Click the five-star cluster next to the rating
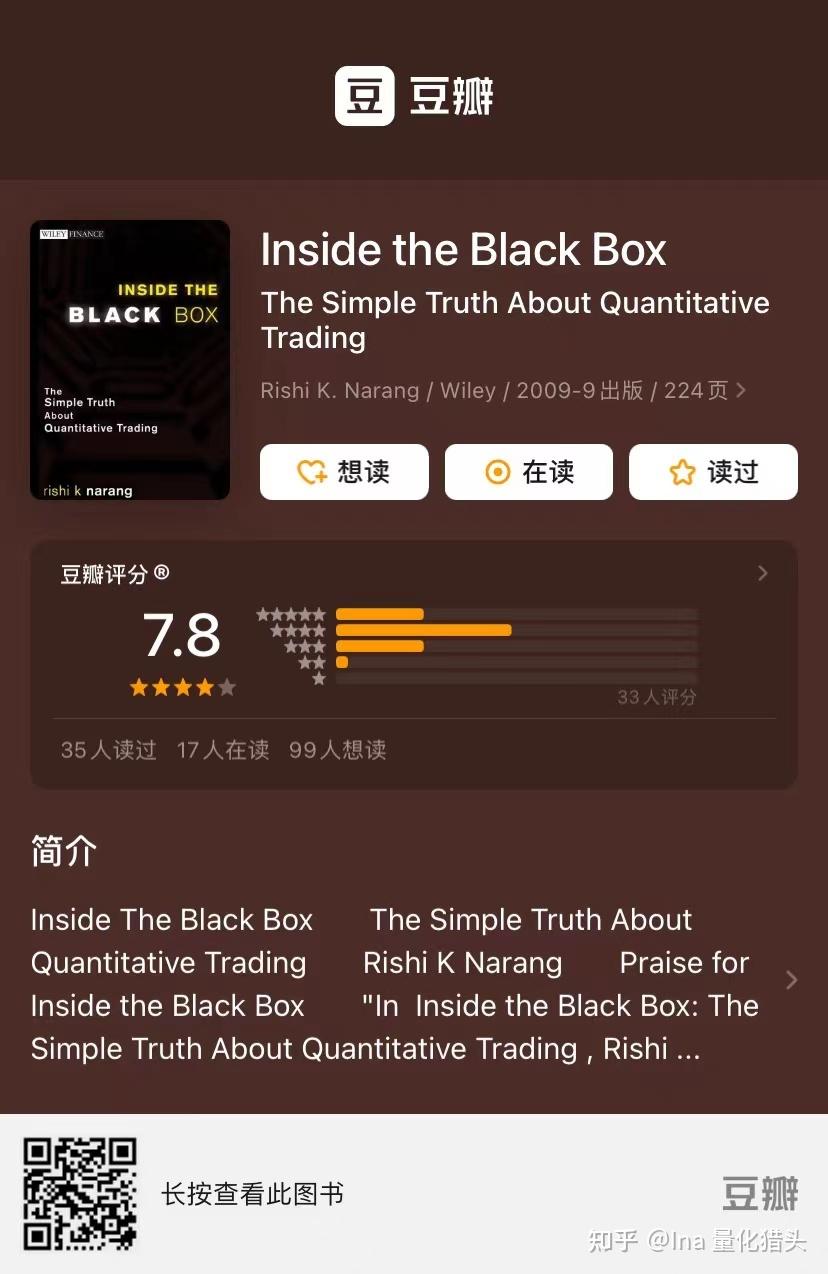The image size is (828, 1274). click(x=182, y=687)
